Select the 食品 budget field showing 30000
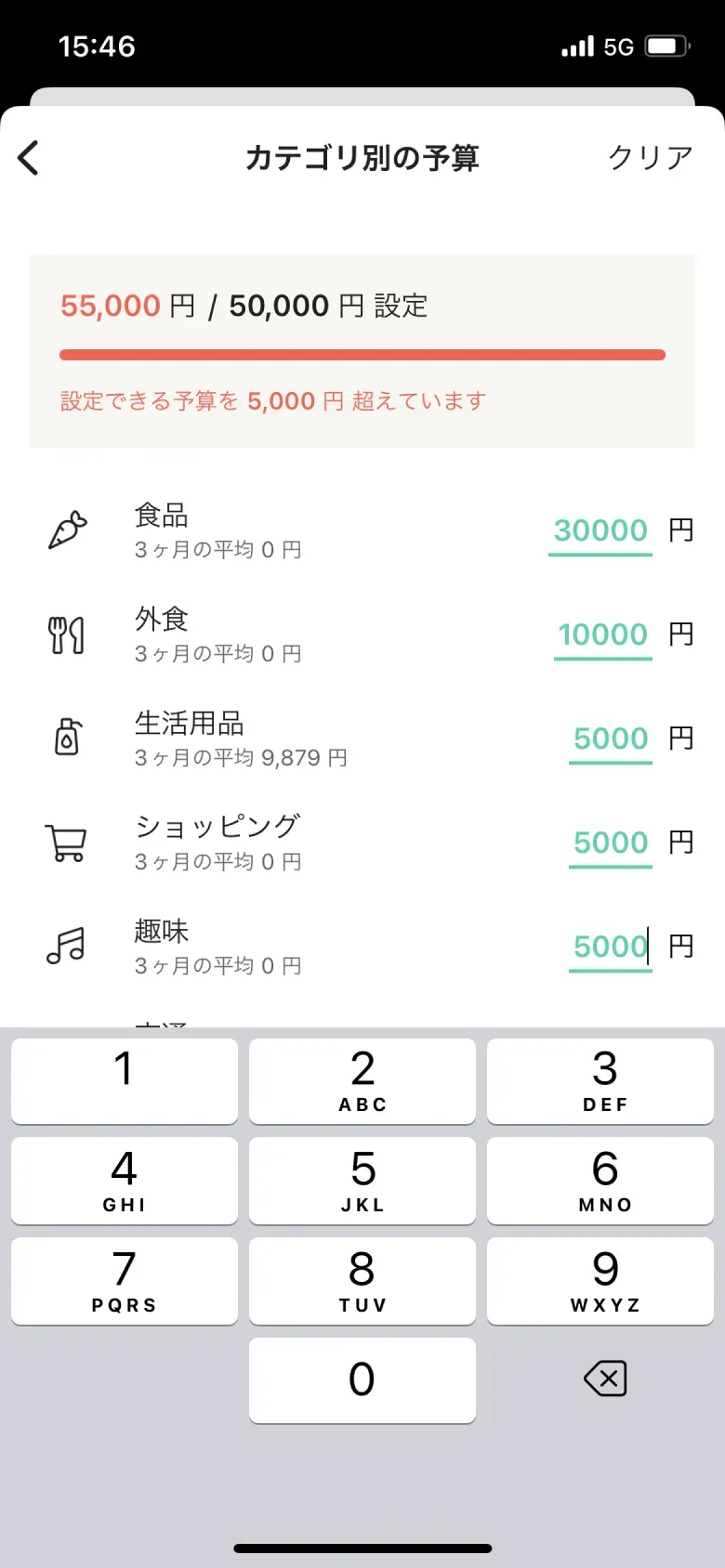The width and height of the screenshot is (725, 1568). (600, 529)
